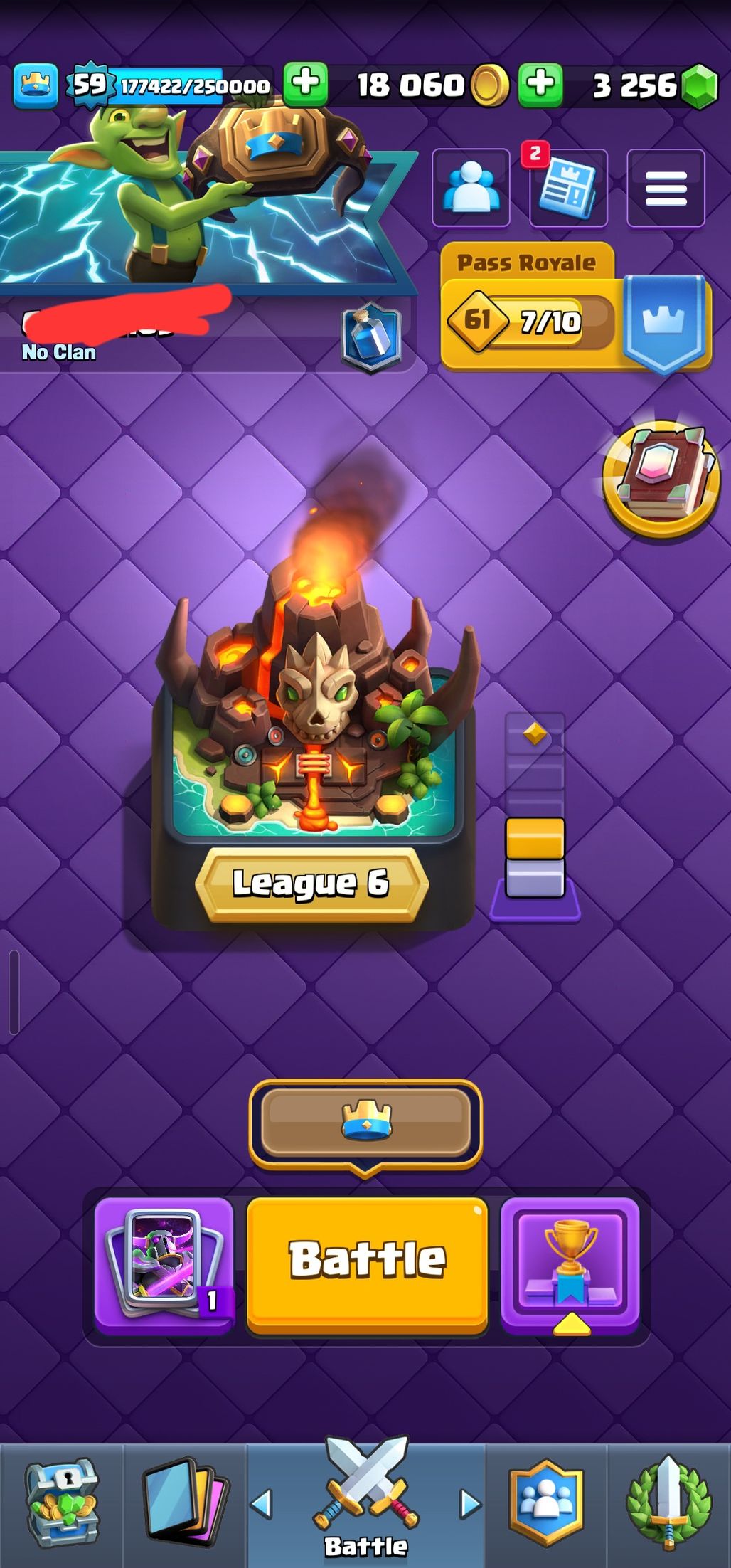Open the battle deck card selector
Image resolution: width=731 pixels, height=1568 pixels.
164,1261
